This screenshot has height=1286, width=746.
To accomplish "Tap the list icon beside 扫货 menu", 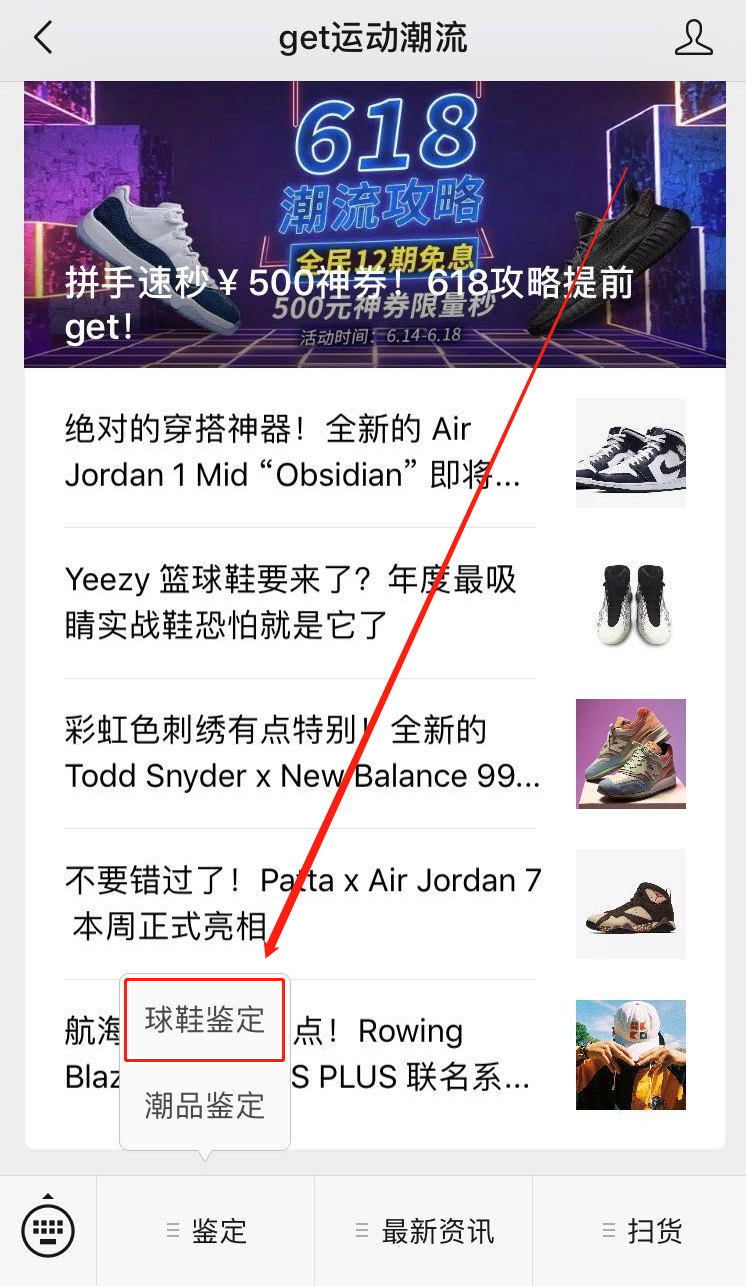I will [x=608, y=1232].
